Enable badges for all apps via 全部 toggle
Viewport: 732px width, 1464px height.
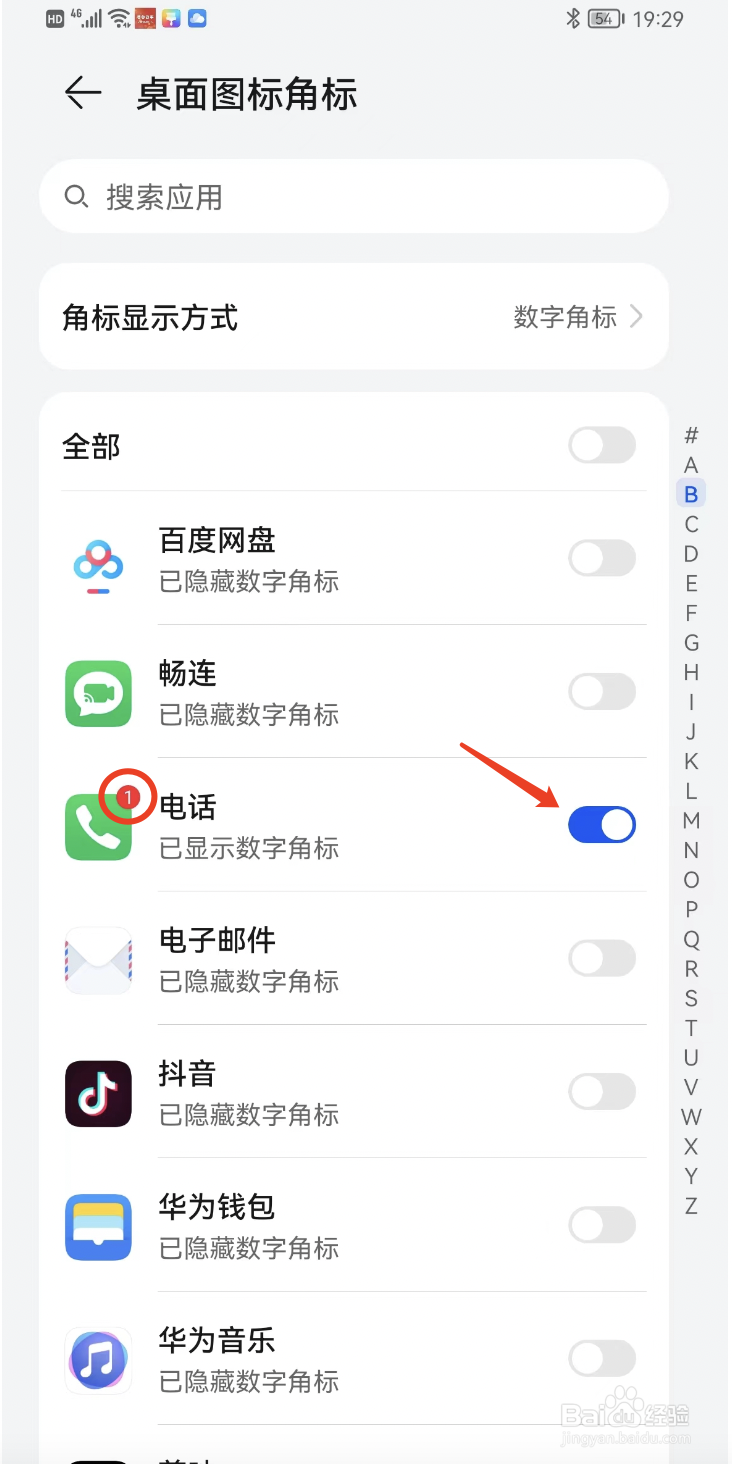(601, 446)
